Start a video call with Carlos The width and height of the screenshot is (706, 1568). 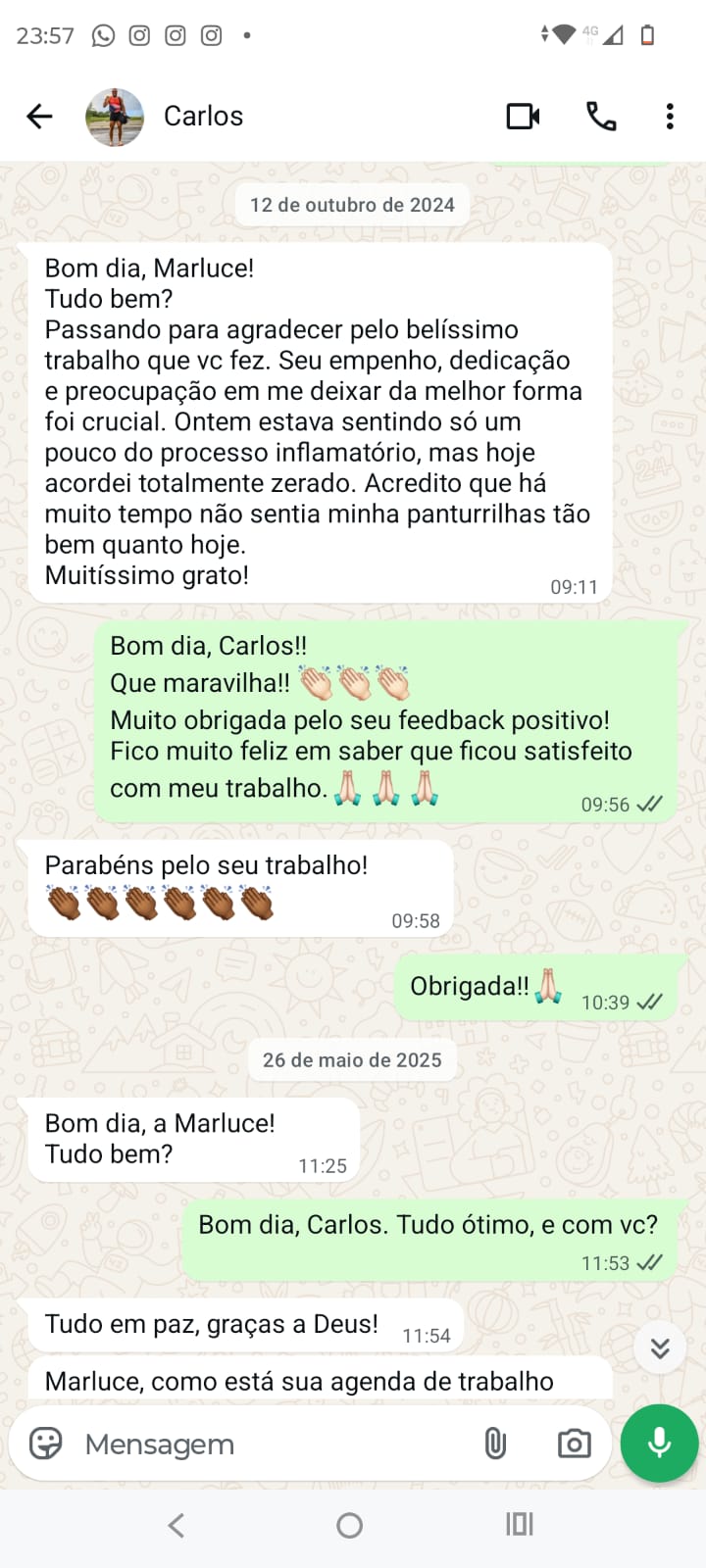pyautogui.click(x=523, y=117)
